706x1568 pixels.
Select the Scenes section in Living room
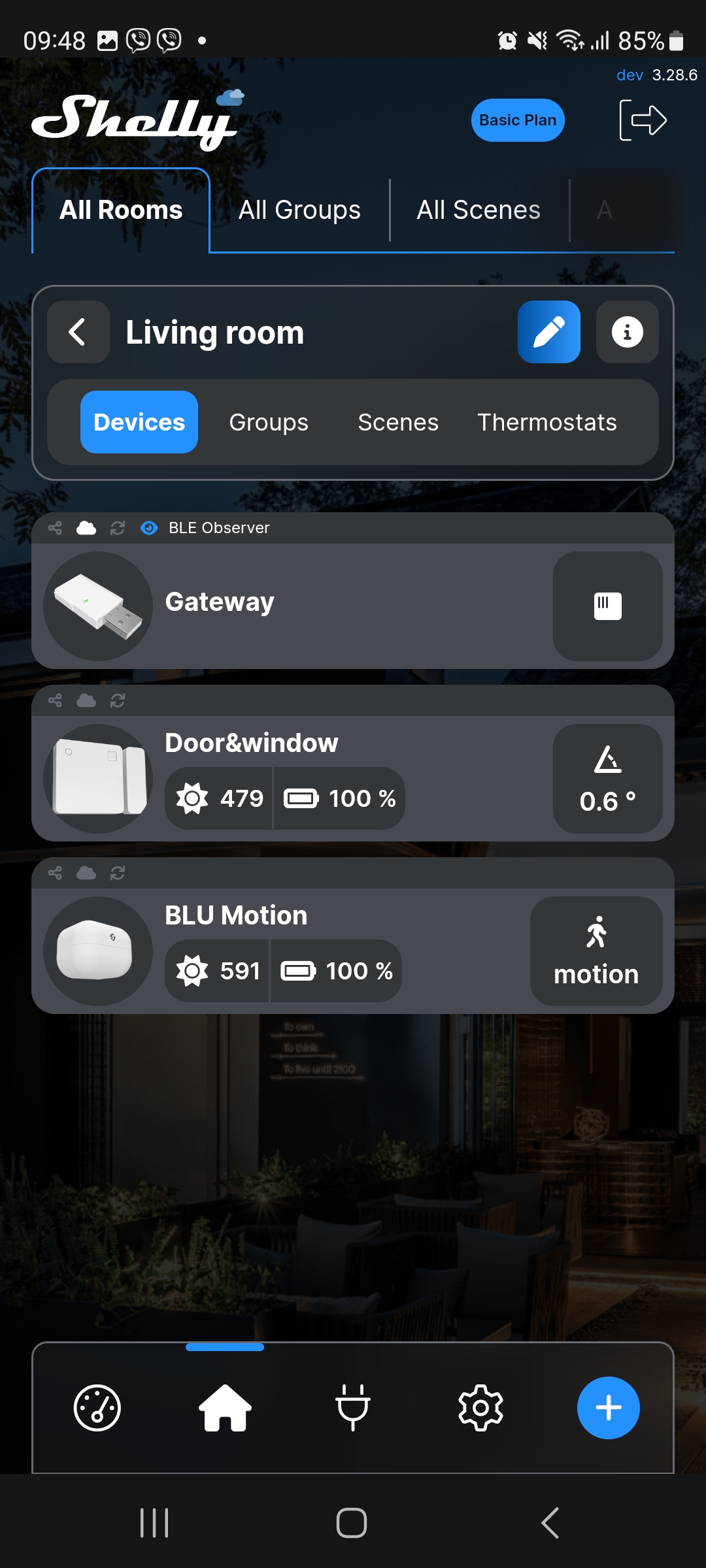pyautogui.click(x=398, y=422)
